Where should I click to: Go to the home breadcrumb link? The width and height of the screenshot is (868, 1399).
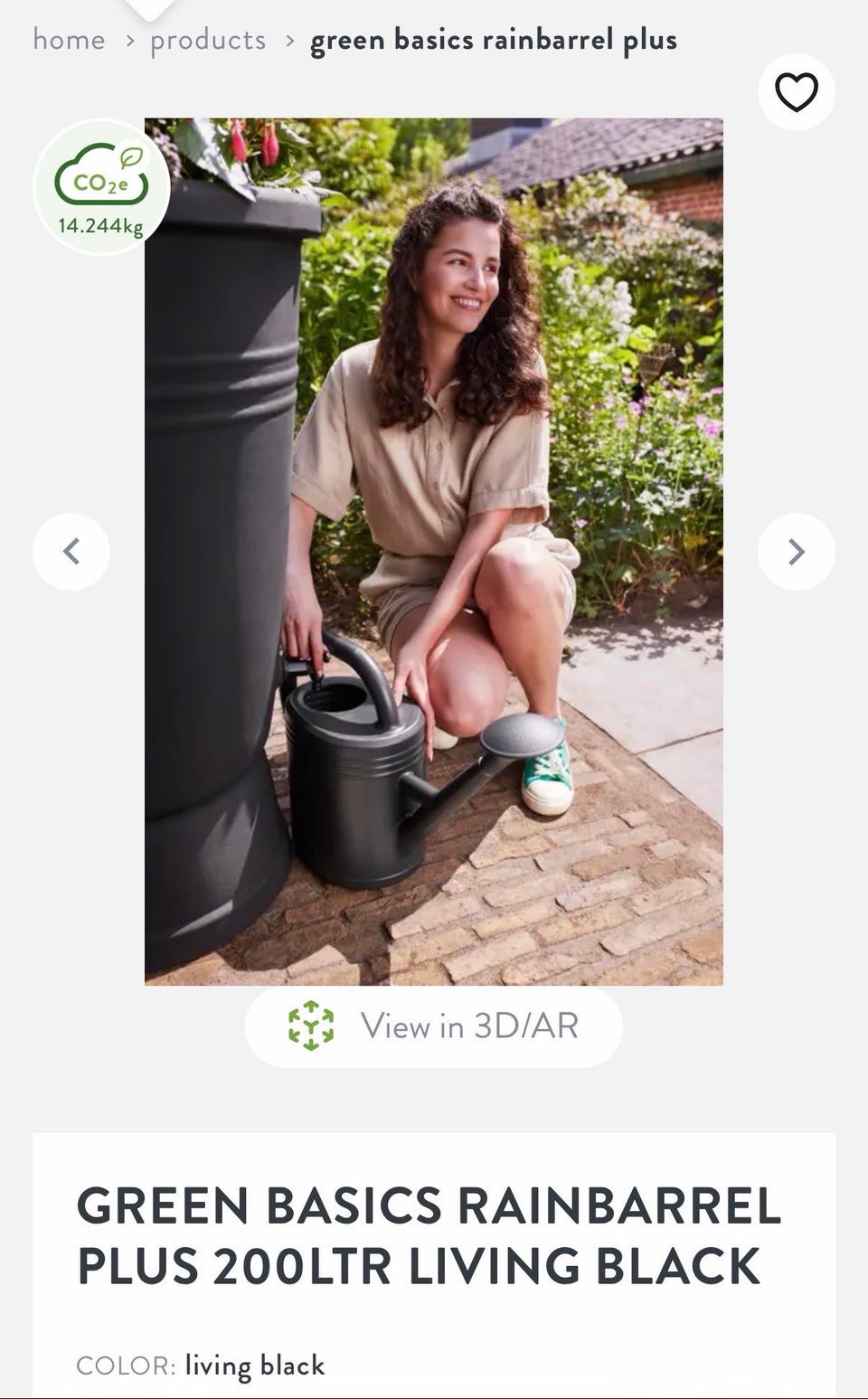point(69,40)
